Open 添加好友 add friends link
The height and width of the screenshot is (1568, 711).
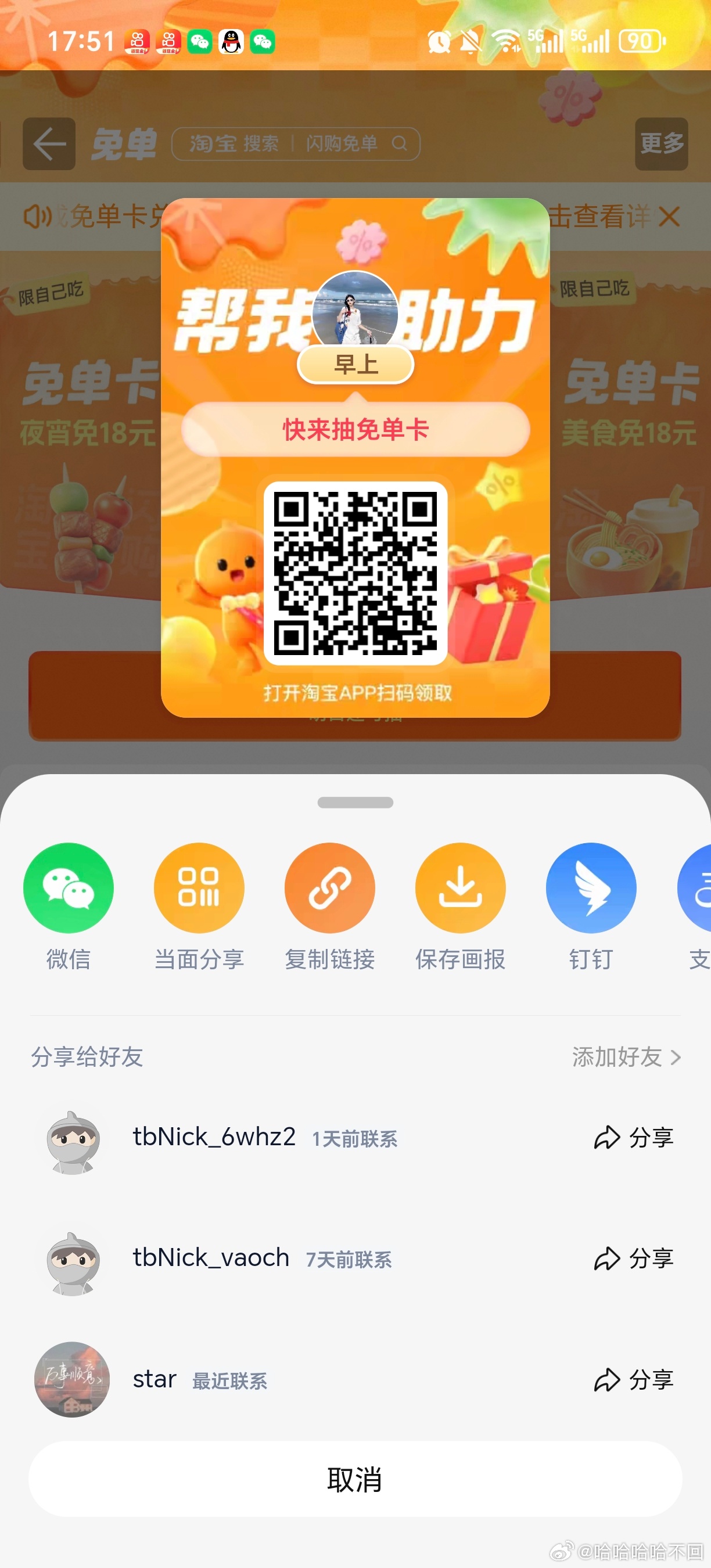(626, 1058)
